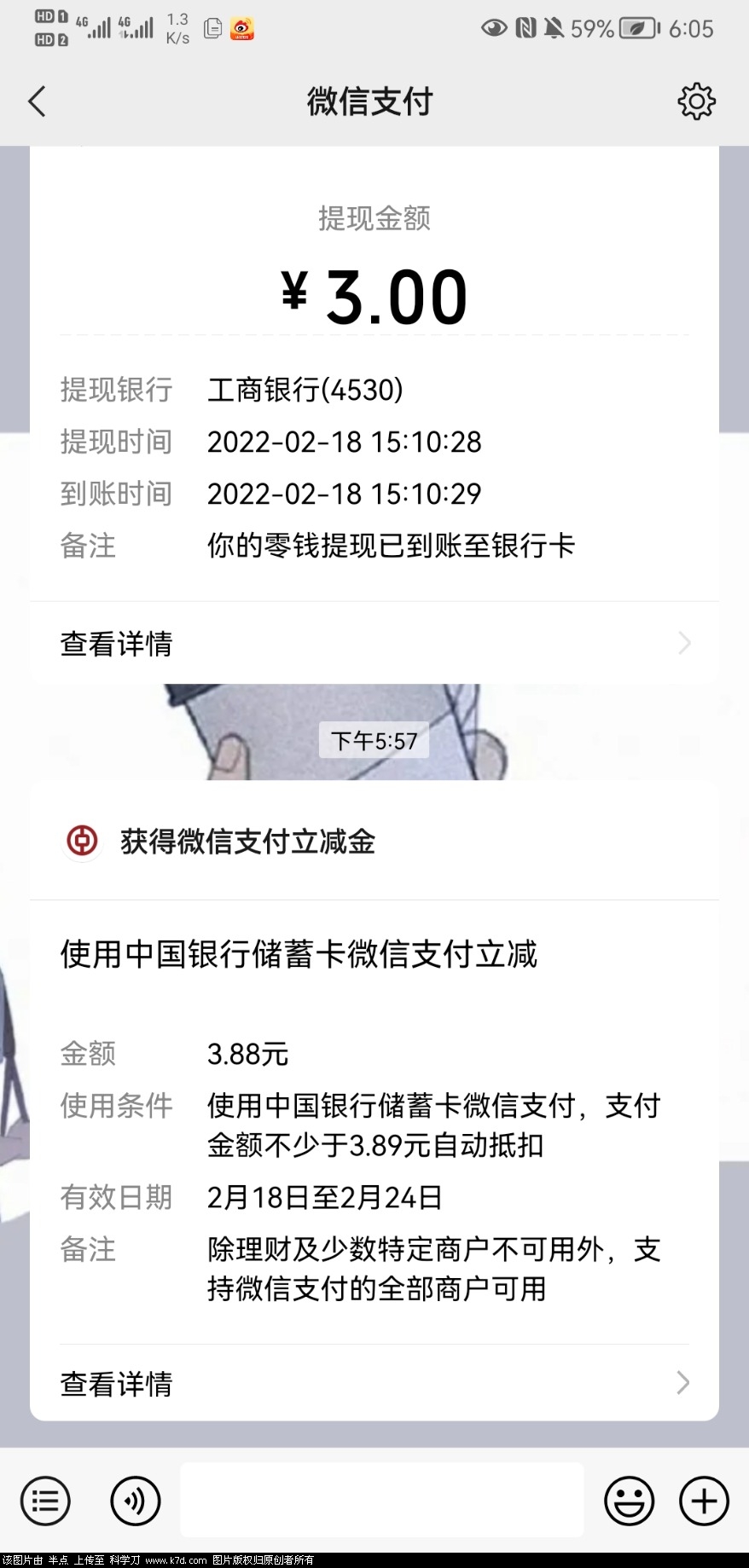
Task: Open the emoji picker smiley icon
Action: click(x=629, y=1501)
